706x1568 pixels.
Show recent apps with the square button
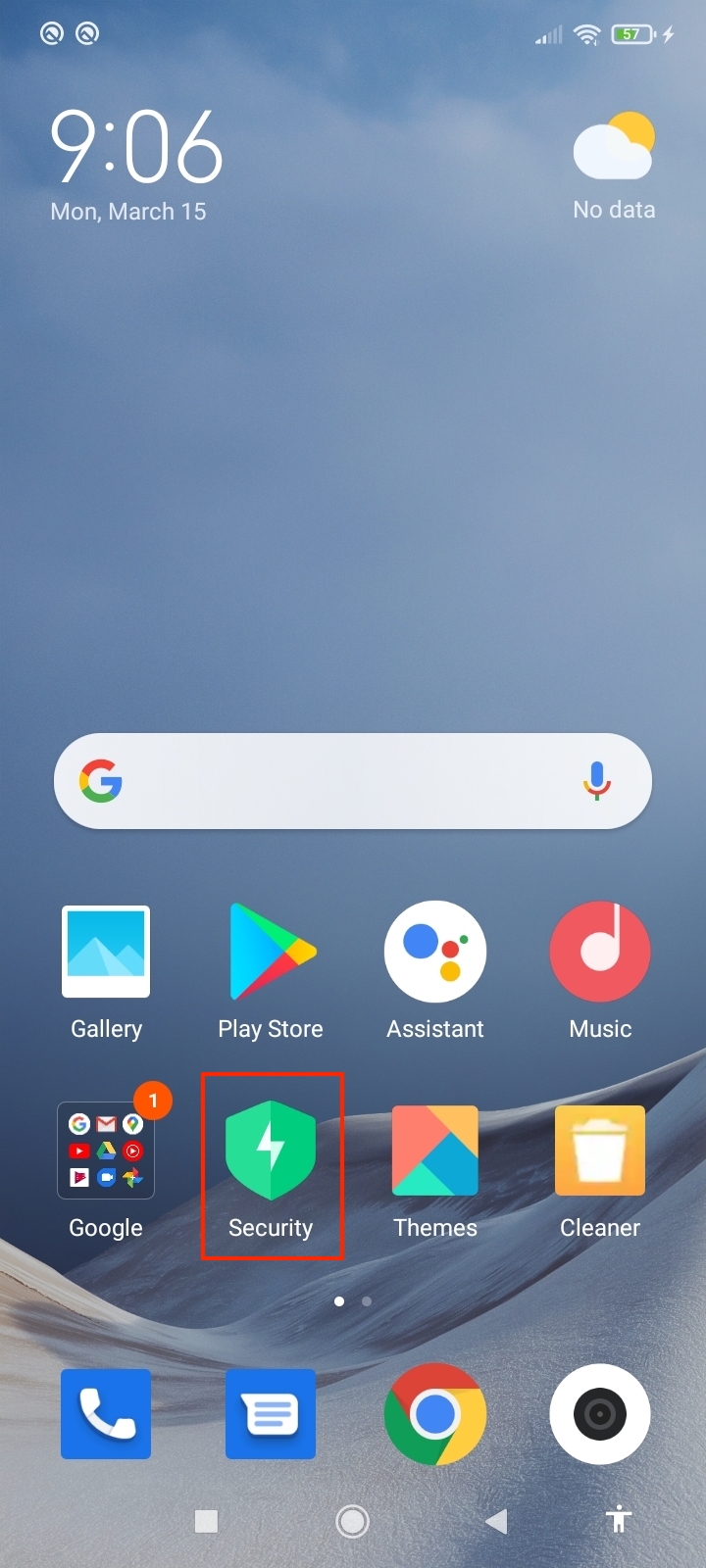pos(206,1521)
